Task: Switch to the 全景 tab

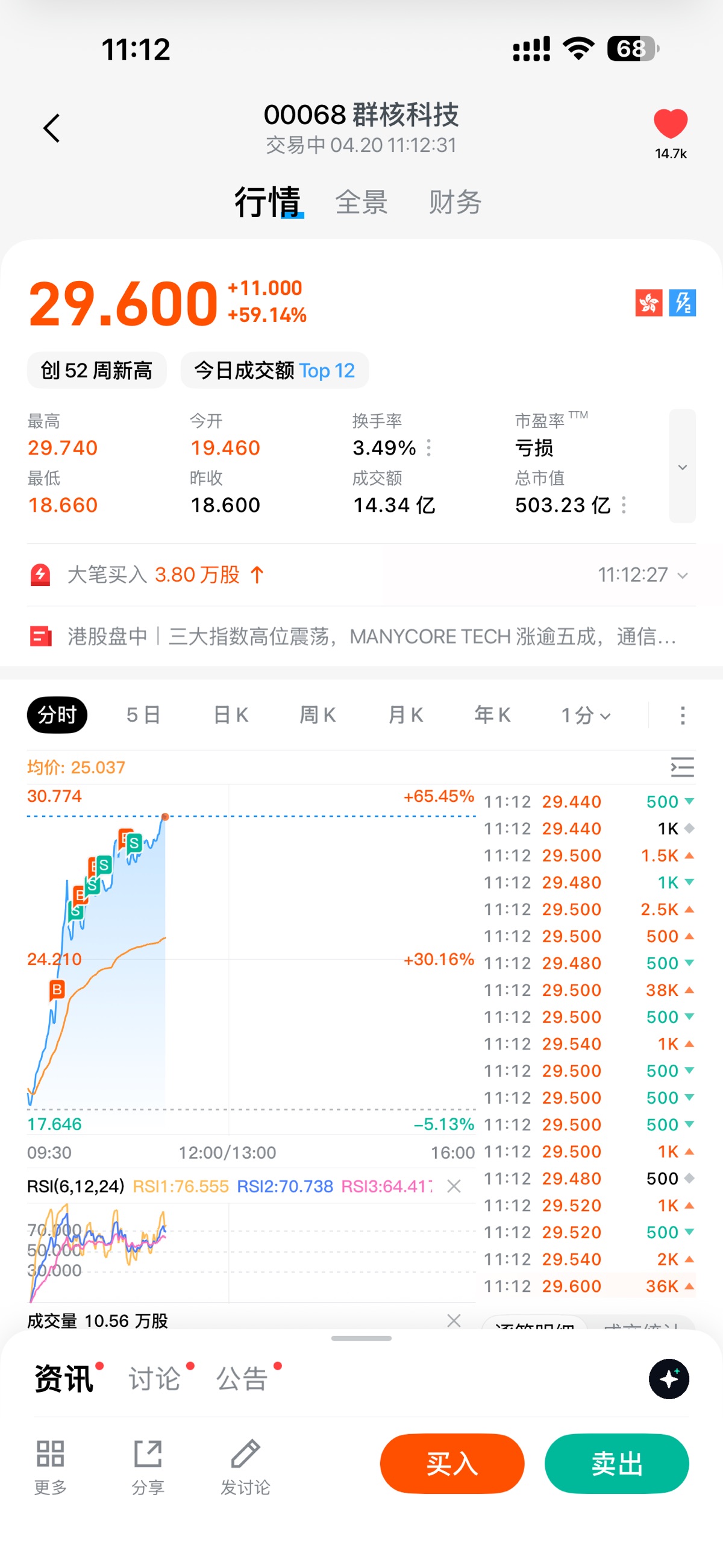Action: 361,202
